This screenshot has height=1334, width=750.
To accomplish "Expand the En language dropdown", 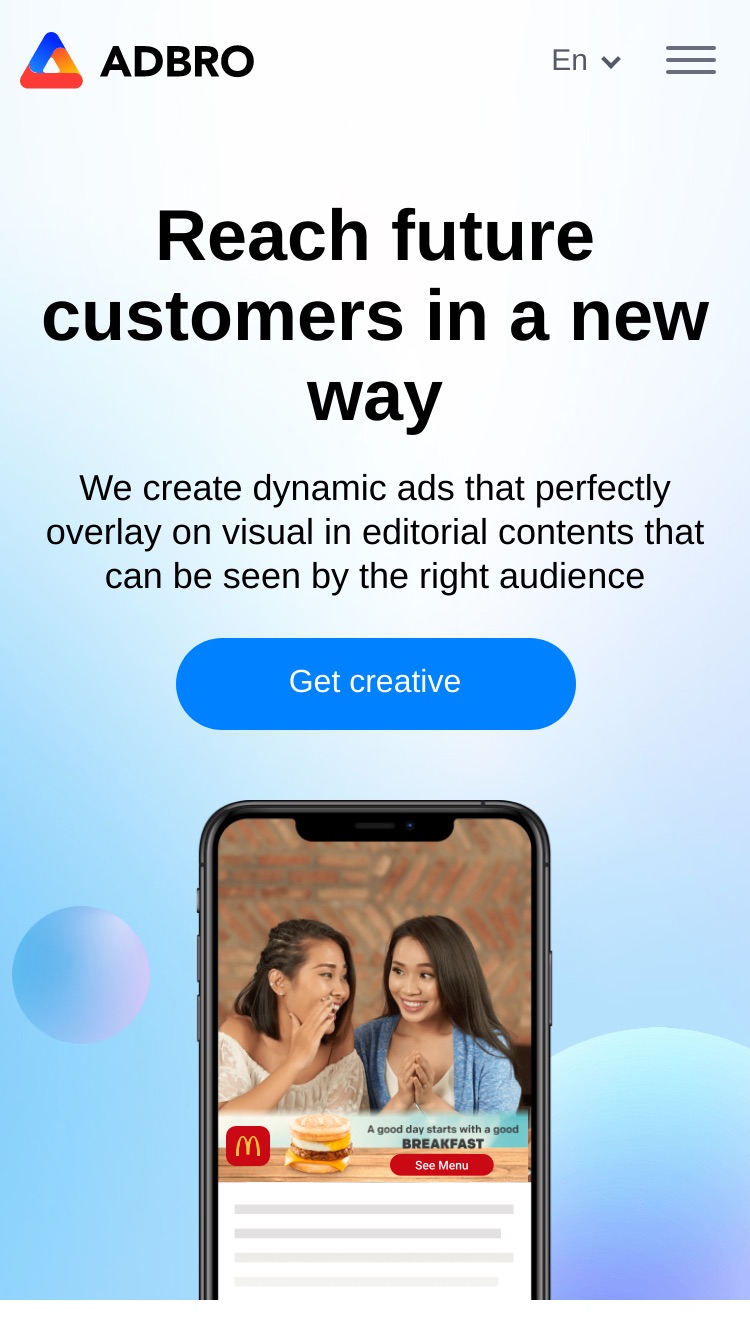I will pyautogui.click(x=586, y=60).
